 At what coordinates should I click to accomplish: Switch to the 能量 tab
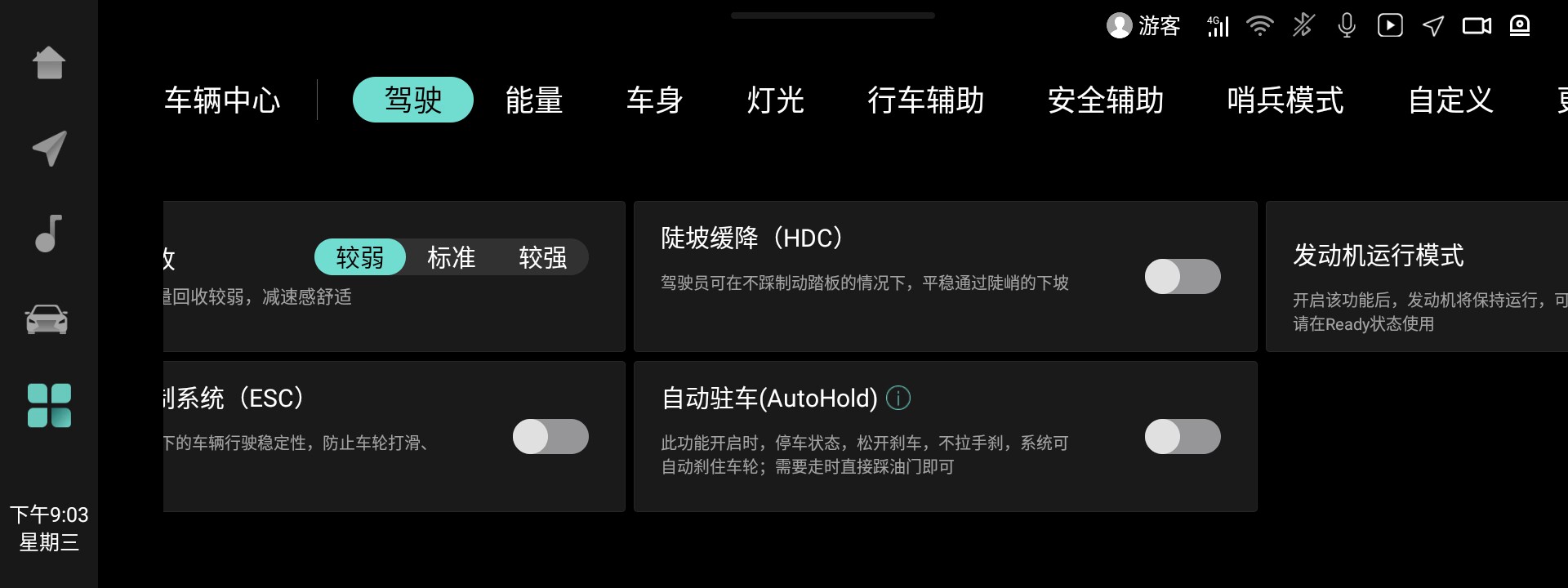534,100
